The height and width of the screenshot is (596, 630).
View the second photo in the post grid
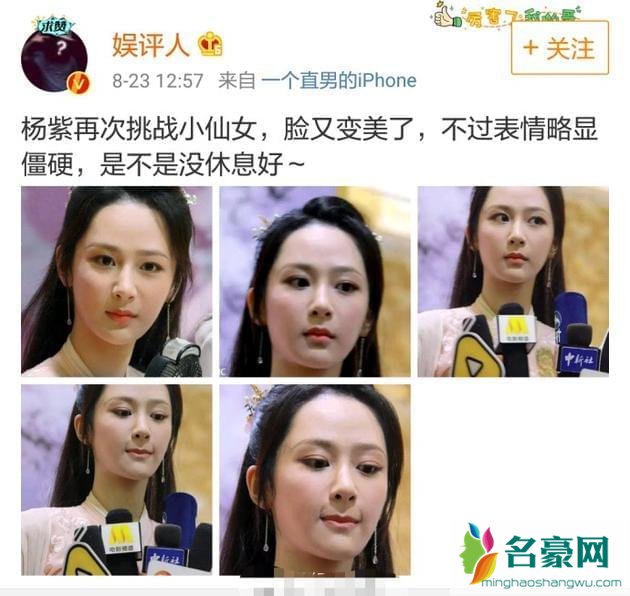[x=314, y=281]
